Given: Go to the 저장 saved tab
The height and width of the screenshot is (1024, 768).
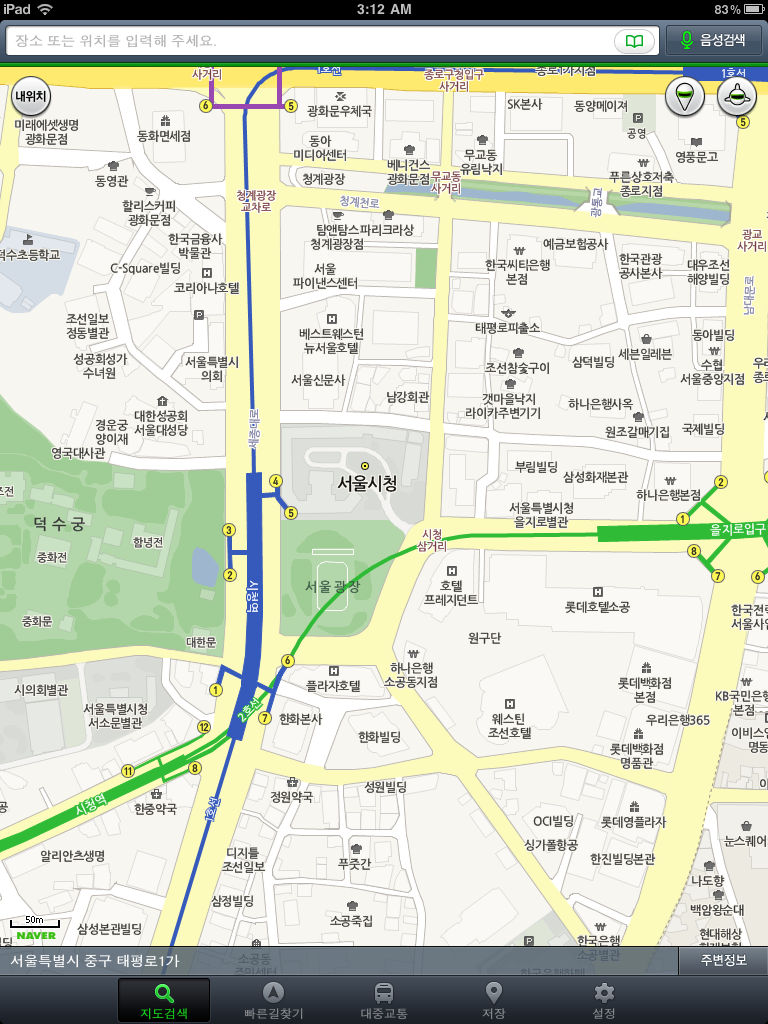Looking at the screenshot, I should pos(493,999).
